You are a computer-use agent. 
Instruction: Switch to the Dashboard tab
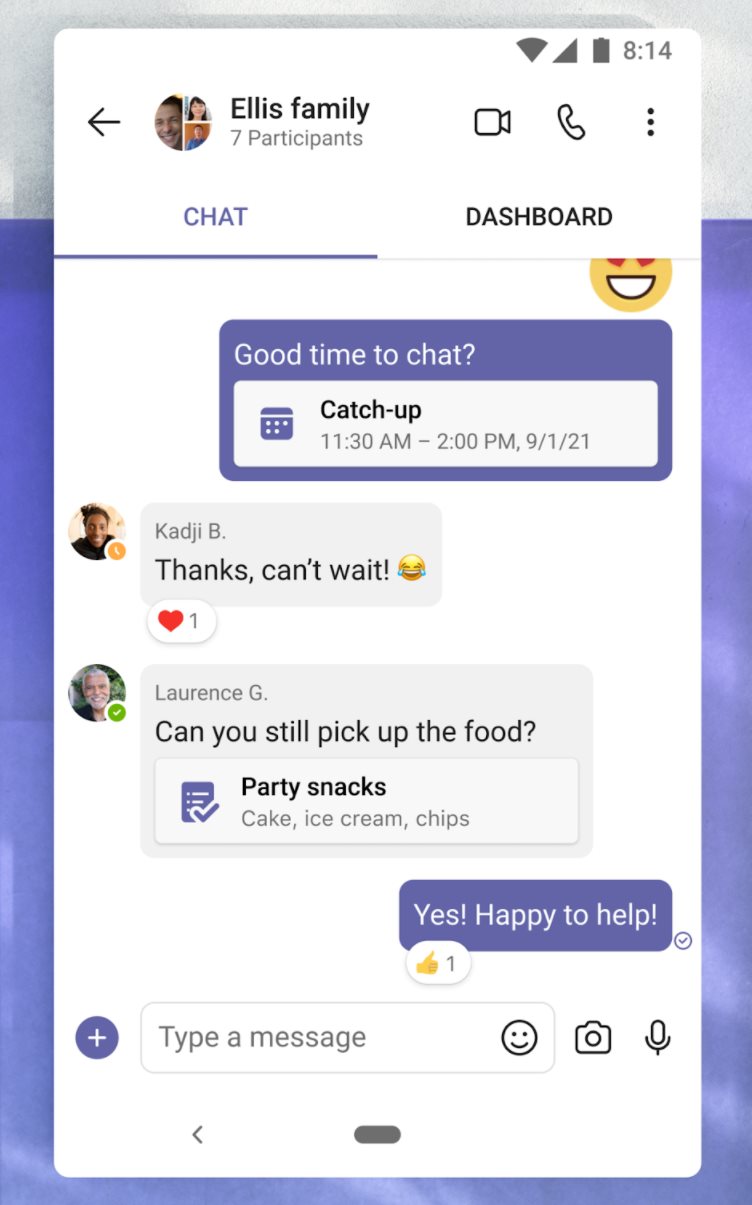click(x=539, y=217)
